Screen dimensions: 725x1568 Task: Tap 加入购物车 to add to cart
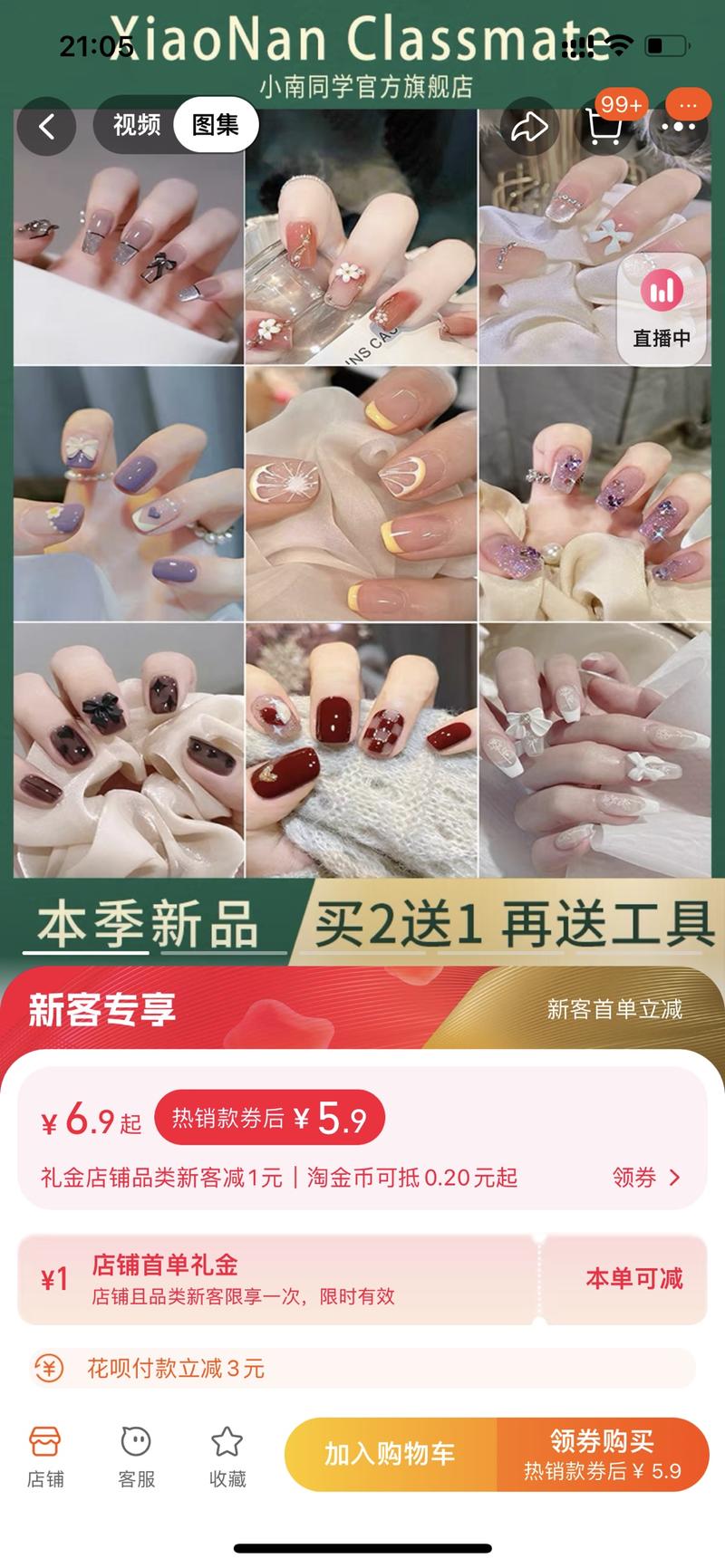point(391,1454)
